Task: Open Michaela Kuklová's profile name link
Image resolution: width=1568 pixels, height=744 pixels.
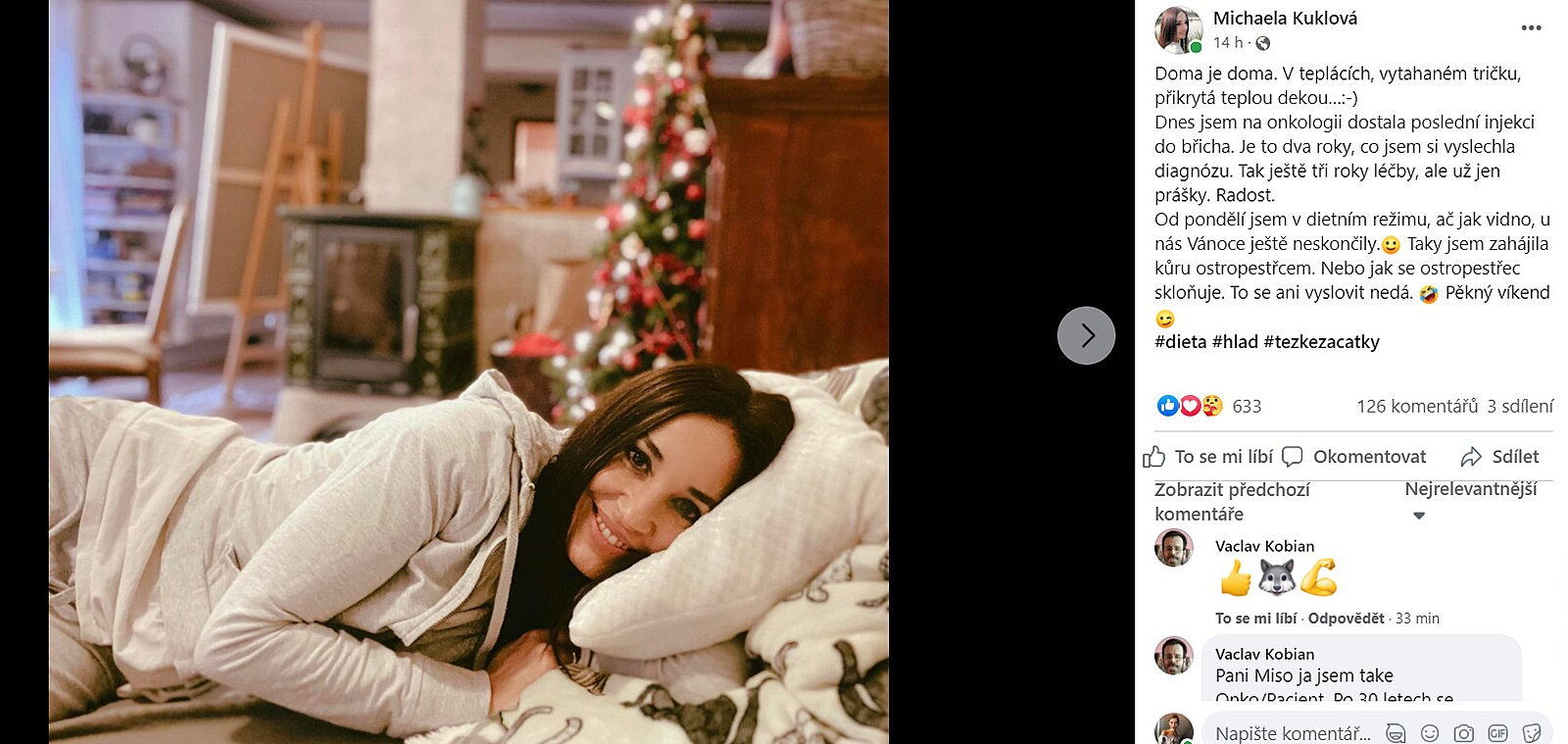Action: (x=1285, y=18)
